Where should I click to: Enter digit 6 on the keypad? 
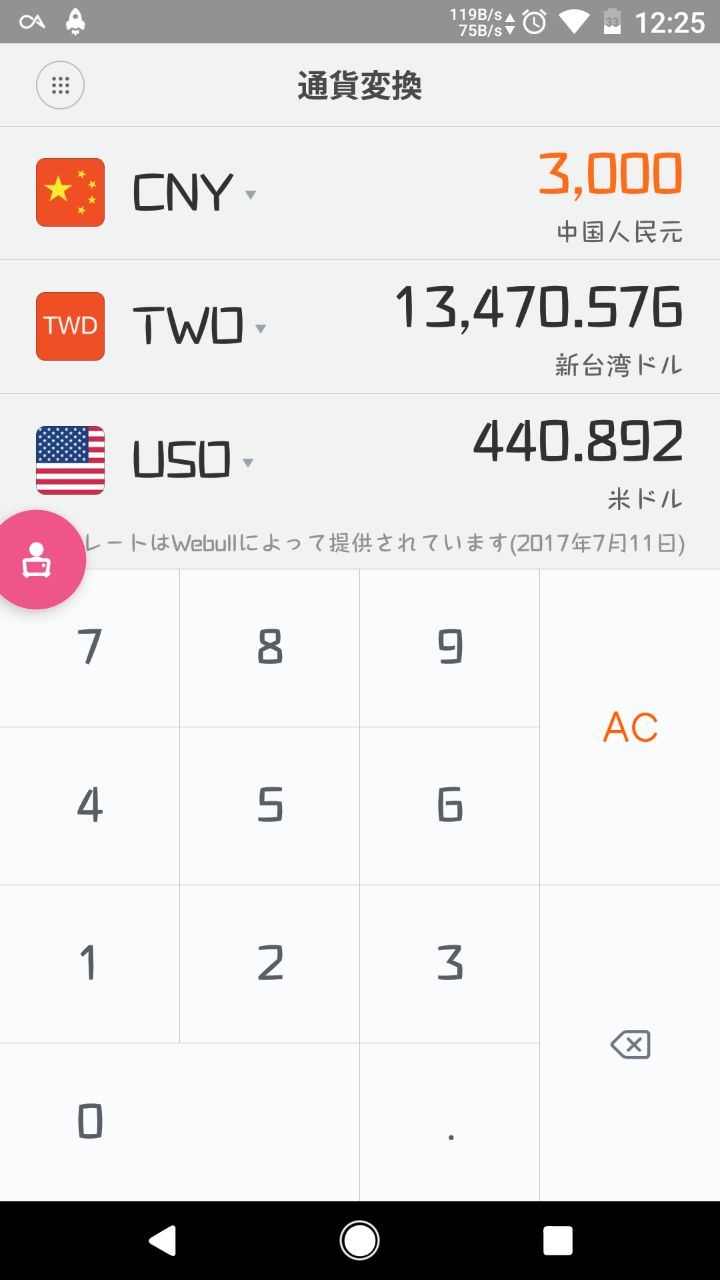pos(450,806)
